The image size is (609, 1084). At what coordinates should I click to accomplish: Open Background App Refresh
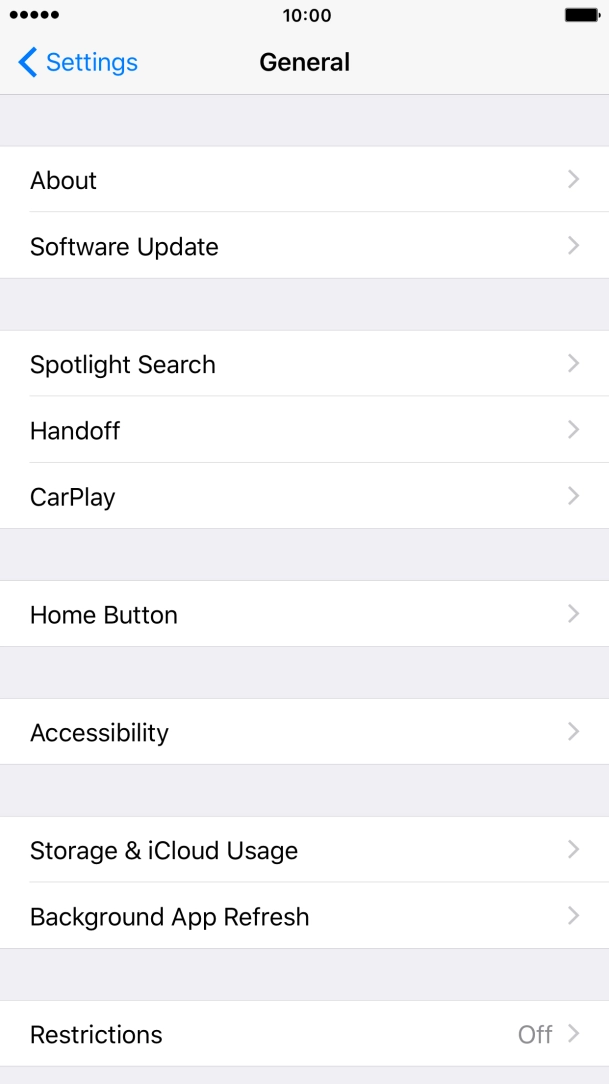tap(304, 915)
